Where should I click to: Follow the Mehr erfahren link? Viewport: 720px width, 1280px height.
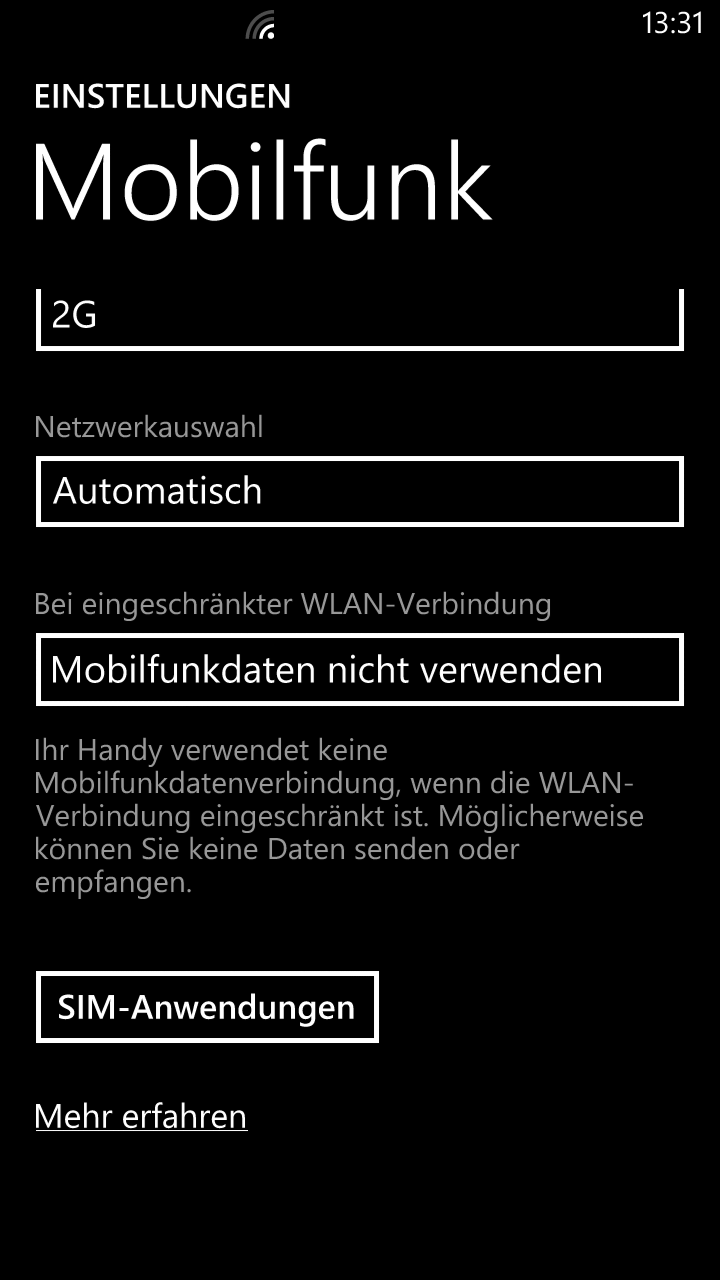141,1116
